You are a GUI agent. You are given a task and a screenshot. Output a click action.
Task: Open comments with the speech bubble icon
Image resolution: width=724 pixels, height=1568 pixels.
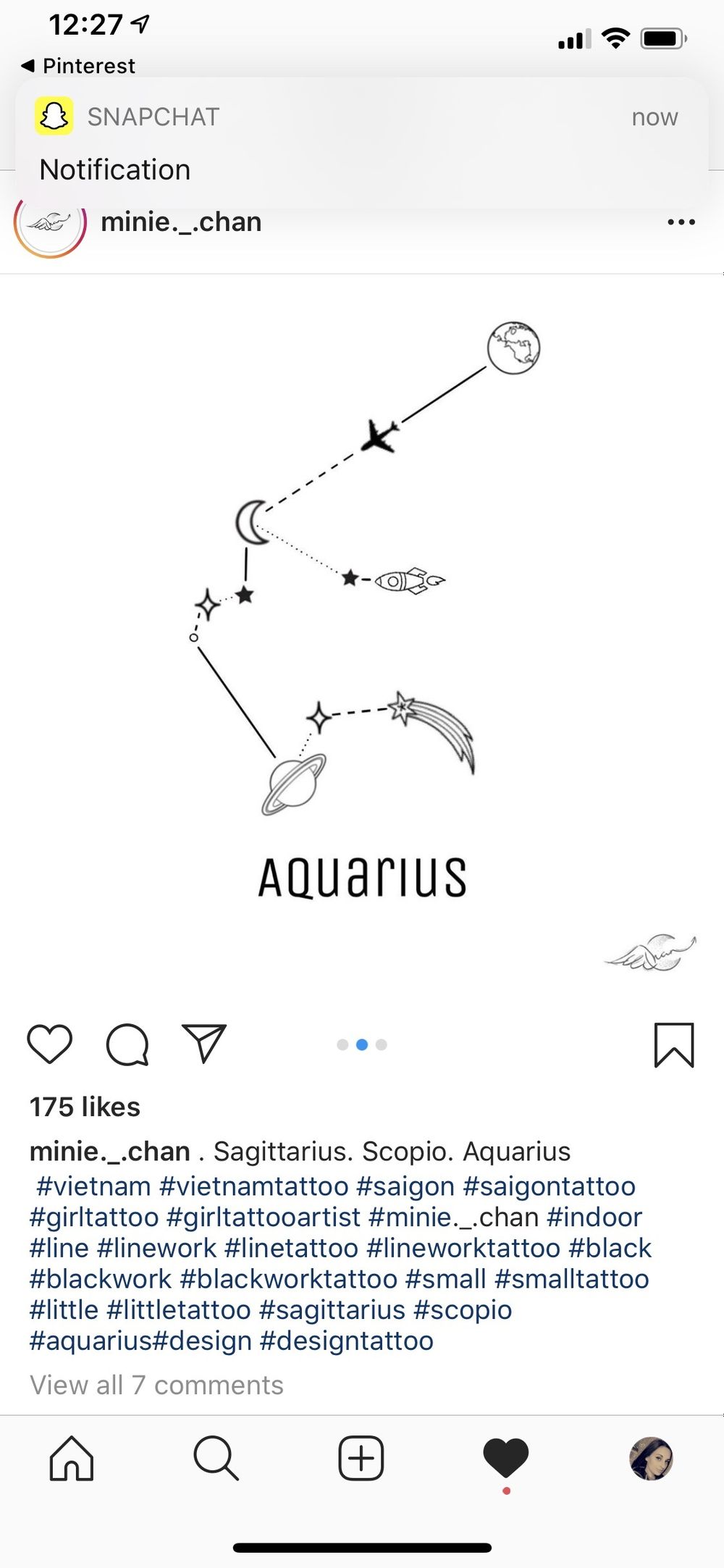click(127, 1044)
